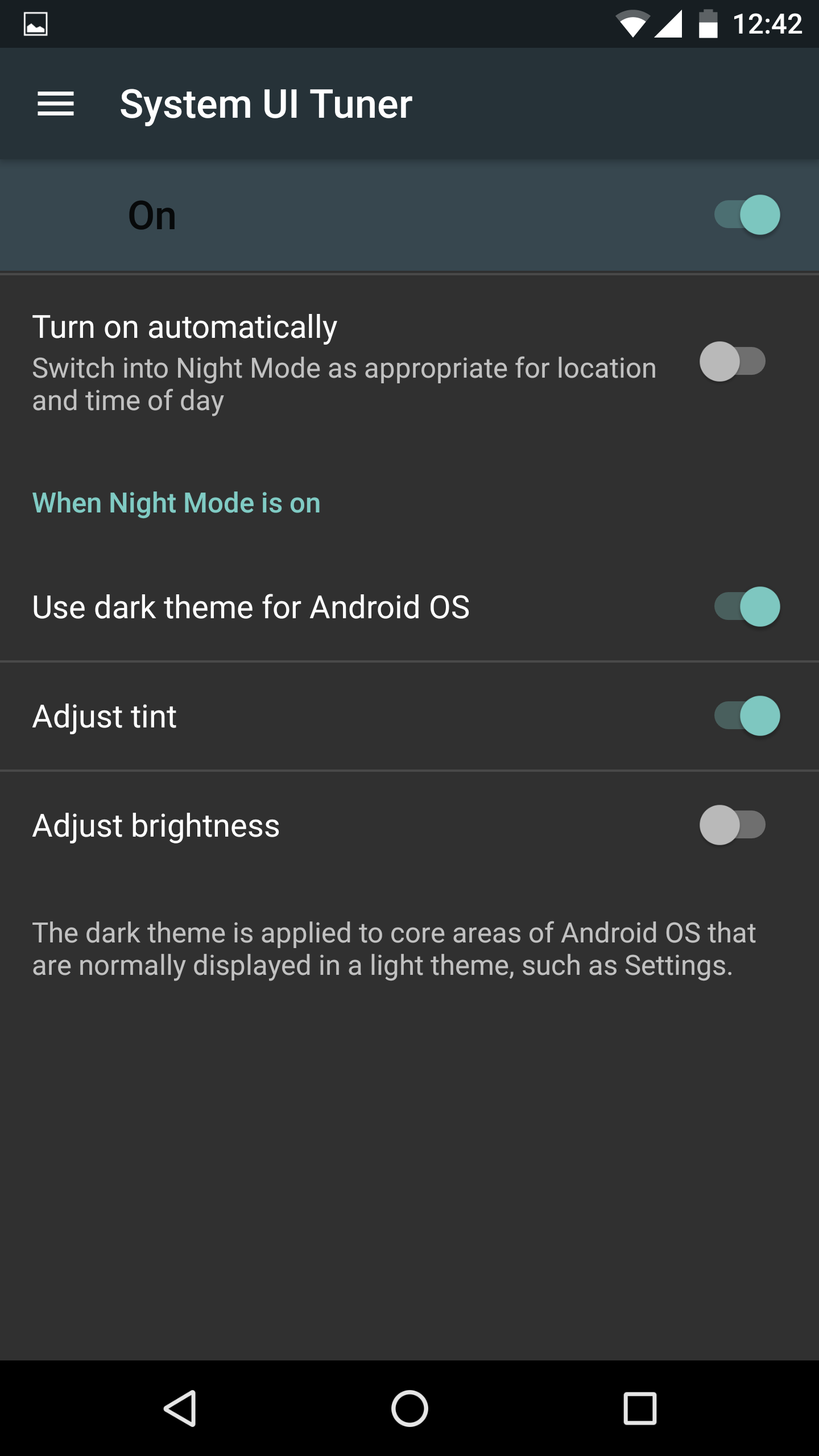819x1456 pixels.
Task: Disable dark theme for Android OS
Action: click(747, 607)
